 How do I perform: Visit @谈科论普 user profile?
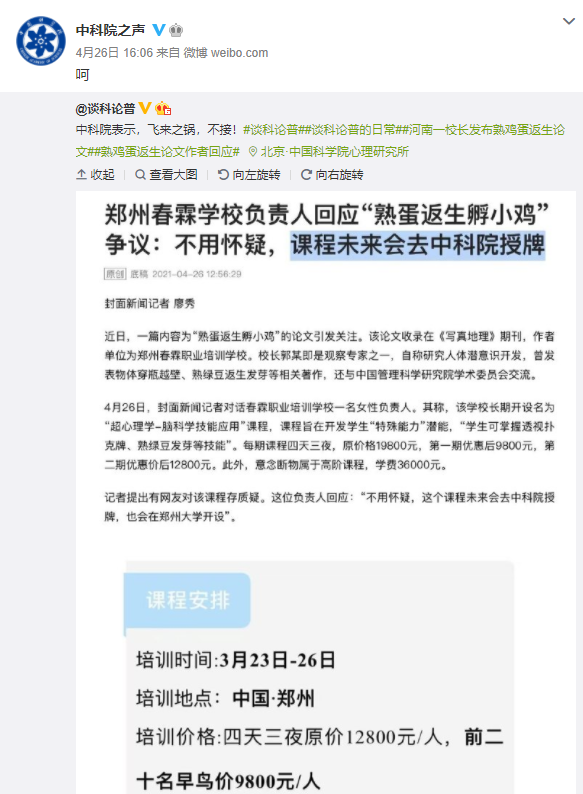coord(105,108)
